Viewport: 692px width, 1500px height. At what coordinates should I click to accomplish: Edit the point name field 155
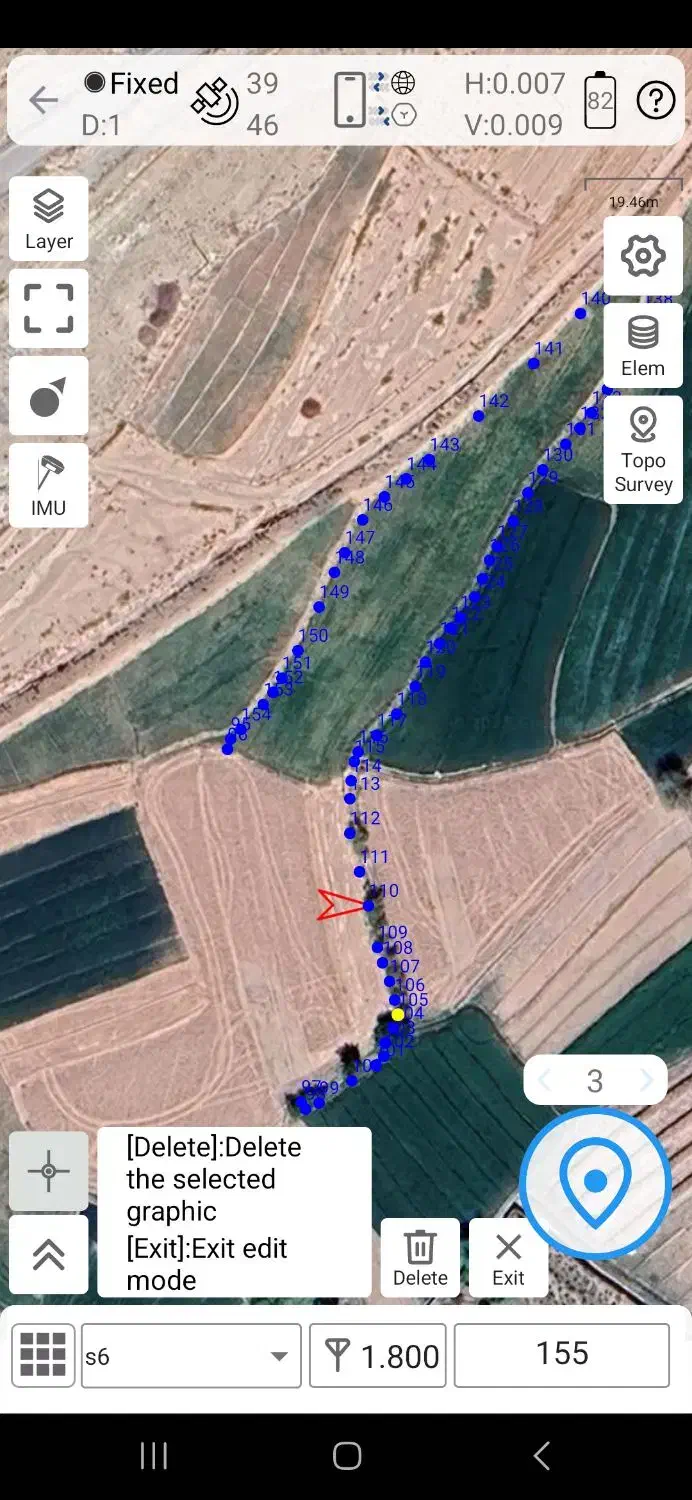pyautogui.click(x=561, y=1355)
